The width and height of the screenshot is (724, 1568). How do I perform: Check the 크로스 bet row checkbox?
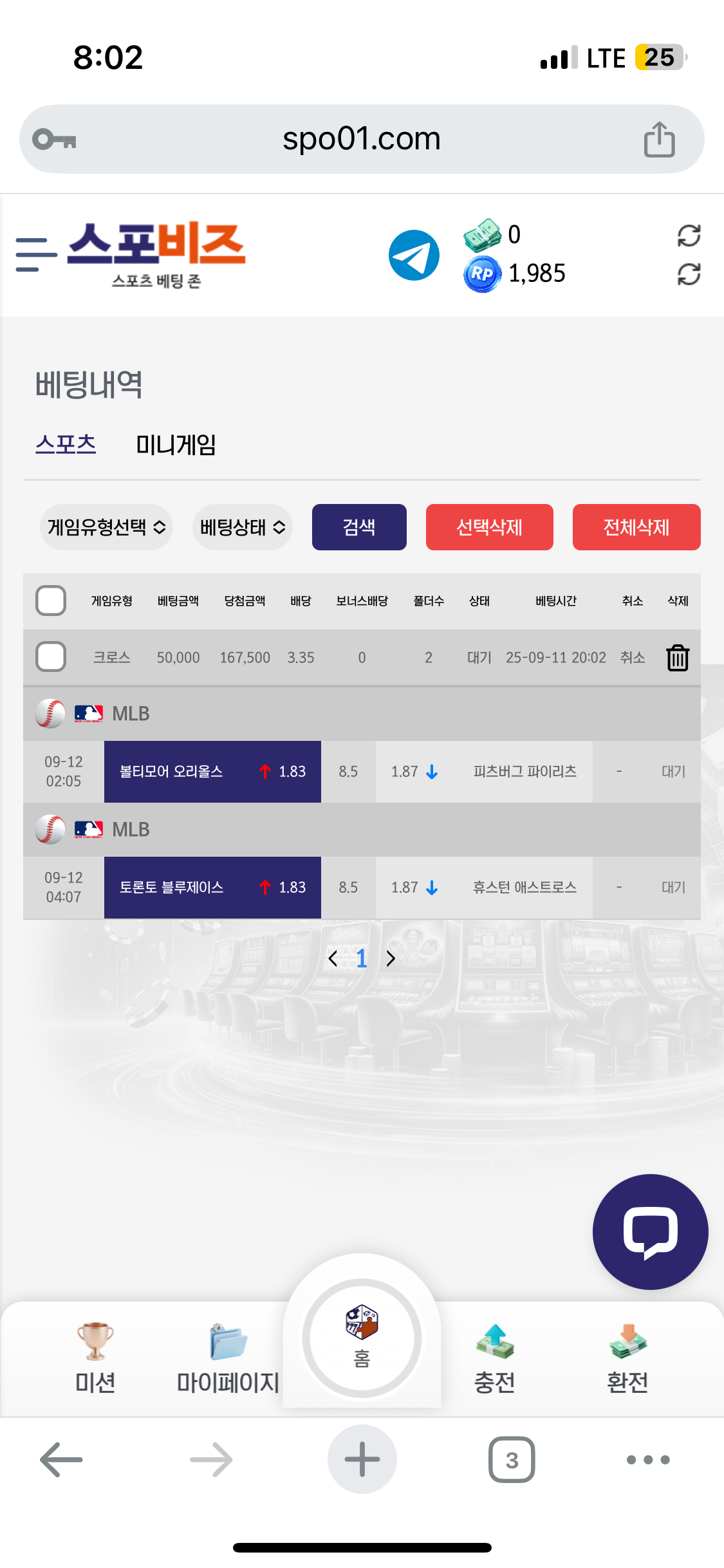pos(51,657)
